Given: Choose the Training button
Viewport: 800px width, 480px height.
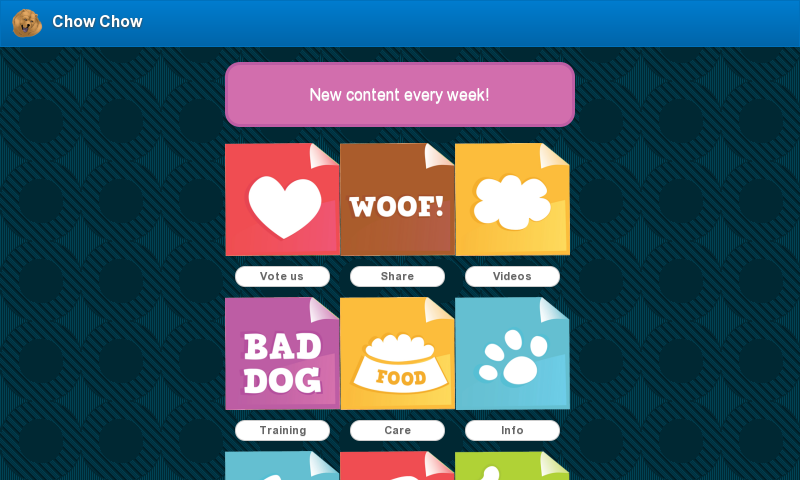Looking at the screenshot, I should tap(282, 430).
